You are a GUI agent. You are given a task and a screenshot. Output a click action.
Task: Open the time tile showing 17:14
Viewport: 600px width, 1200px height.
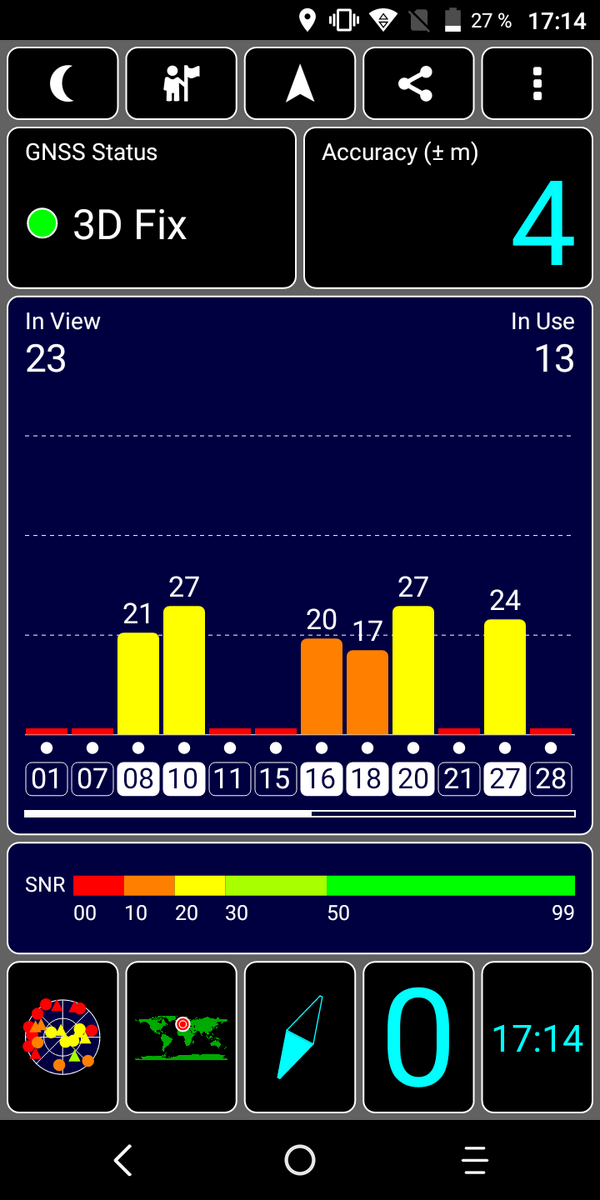coord(537,1037)
